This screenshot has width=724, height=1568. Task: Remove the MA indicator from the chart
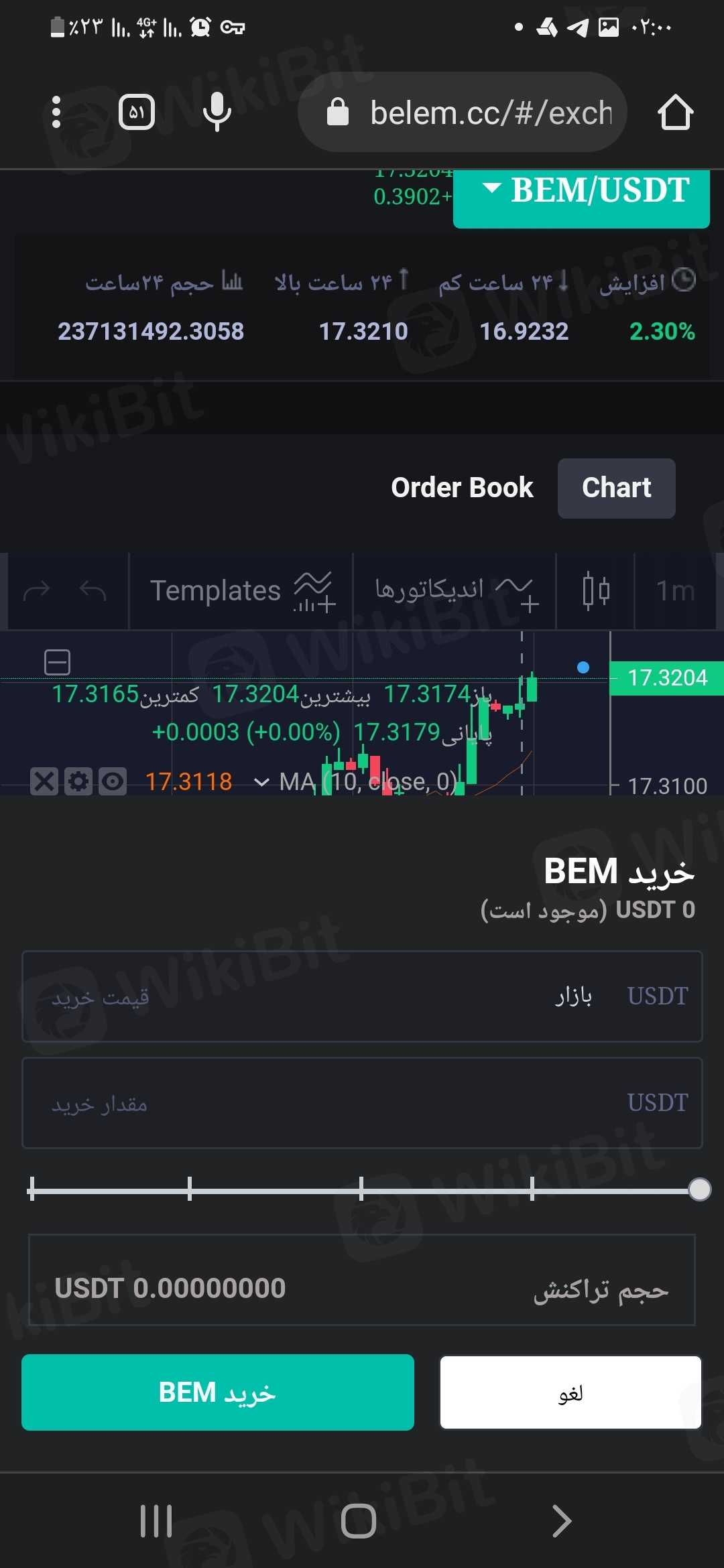point(44,781)
